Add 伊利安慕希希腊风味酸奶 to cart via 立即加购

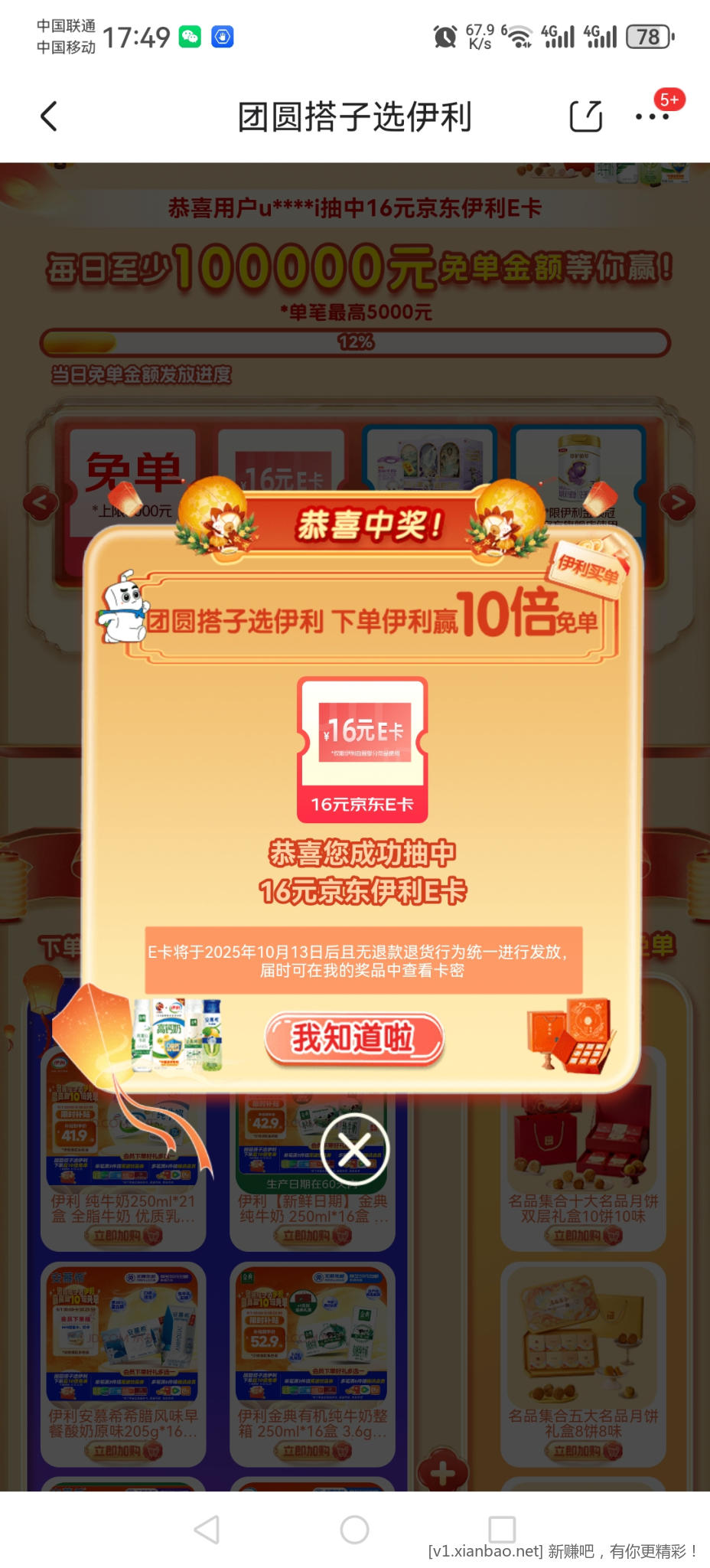pos(126,1450)
